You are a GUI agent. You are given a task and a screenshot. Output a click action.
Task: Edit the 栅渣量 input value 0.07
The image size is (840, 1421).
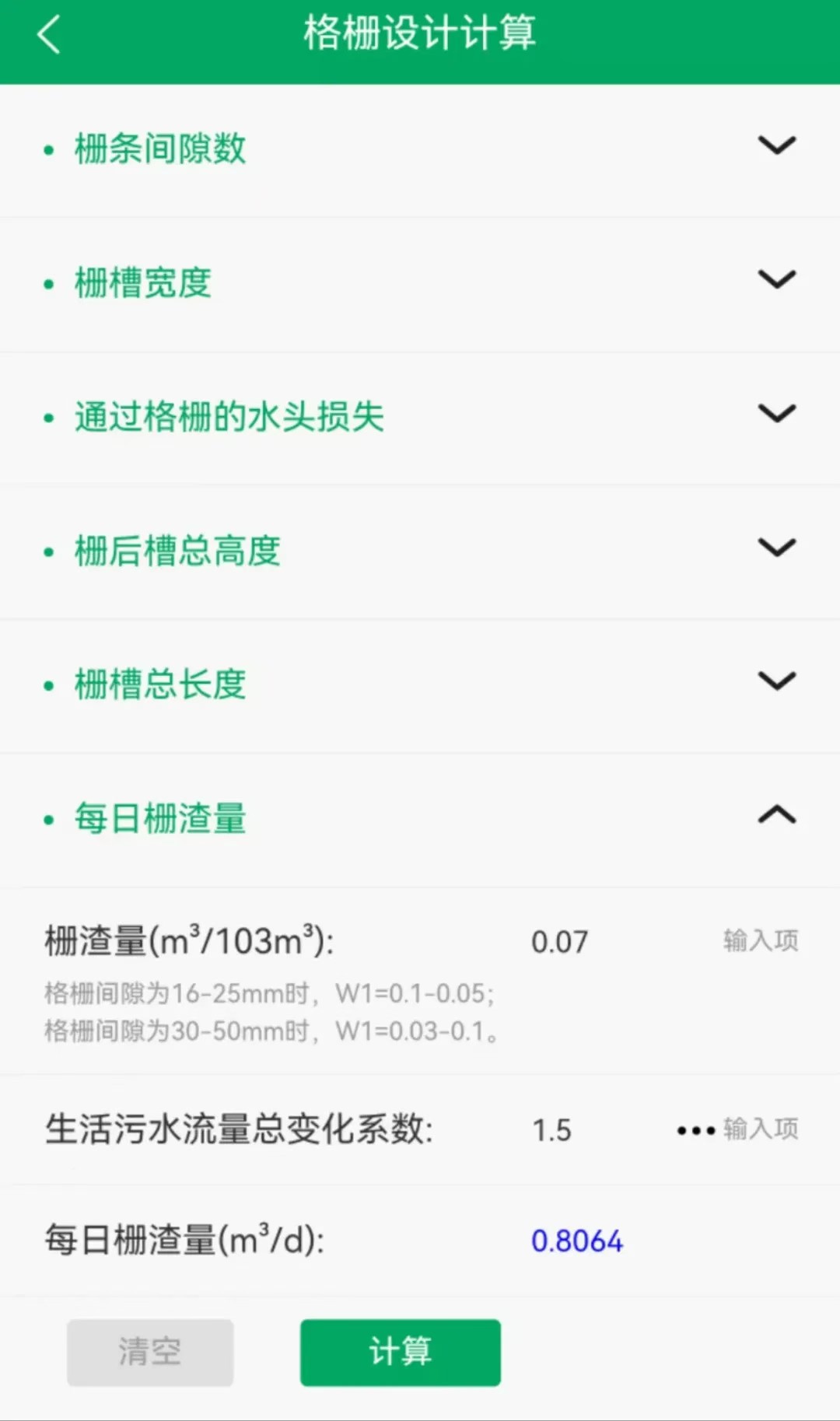[x=560, y=942]
